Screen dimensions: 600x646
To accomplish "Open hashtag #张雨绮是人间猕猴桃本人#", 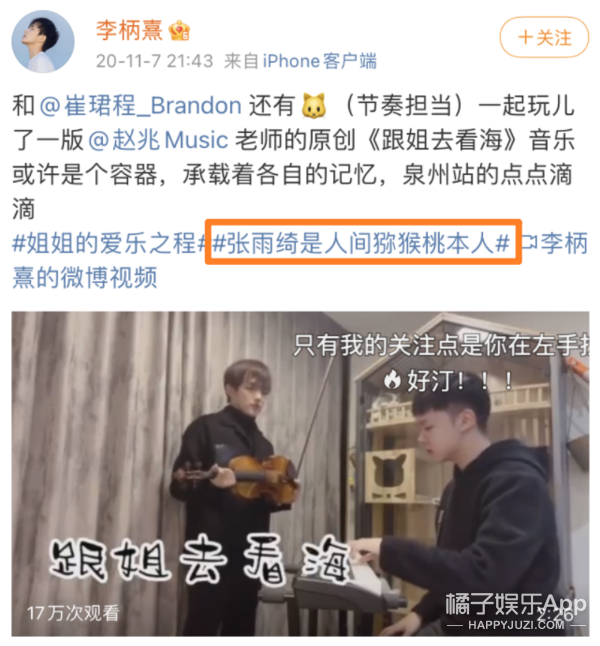I will tap(362, 243).
